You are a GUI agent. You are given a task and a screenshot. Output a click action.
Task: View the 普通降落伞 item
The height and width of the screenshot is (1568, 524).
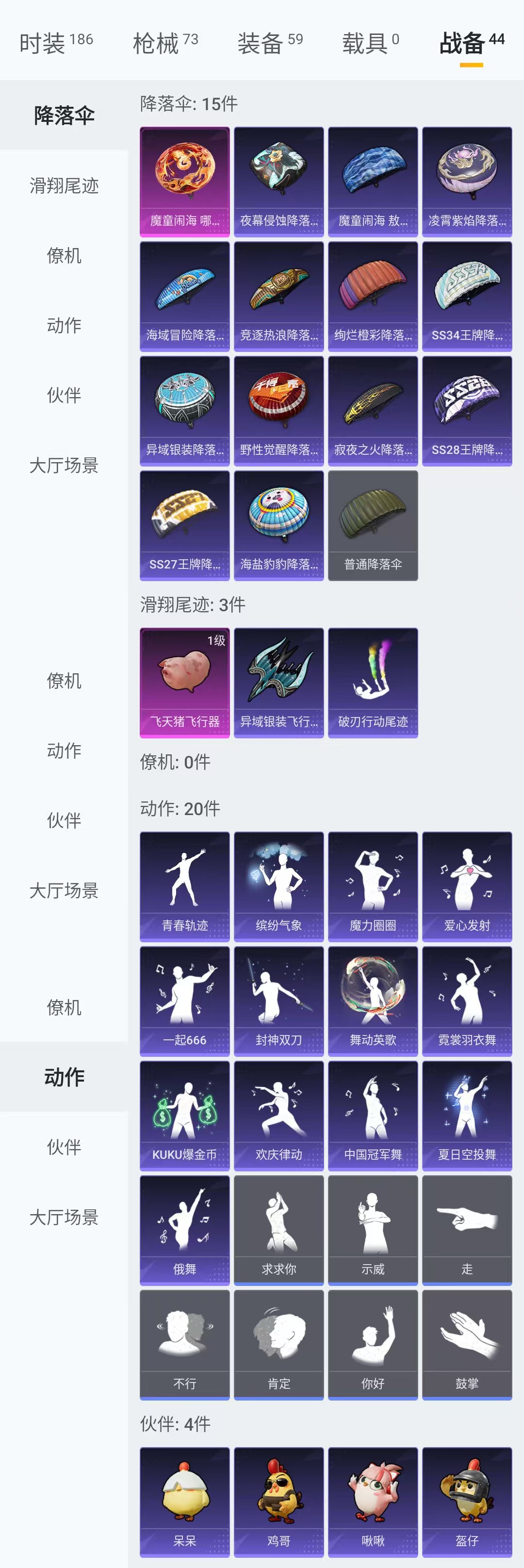pos(373,525)
